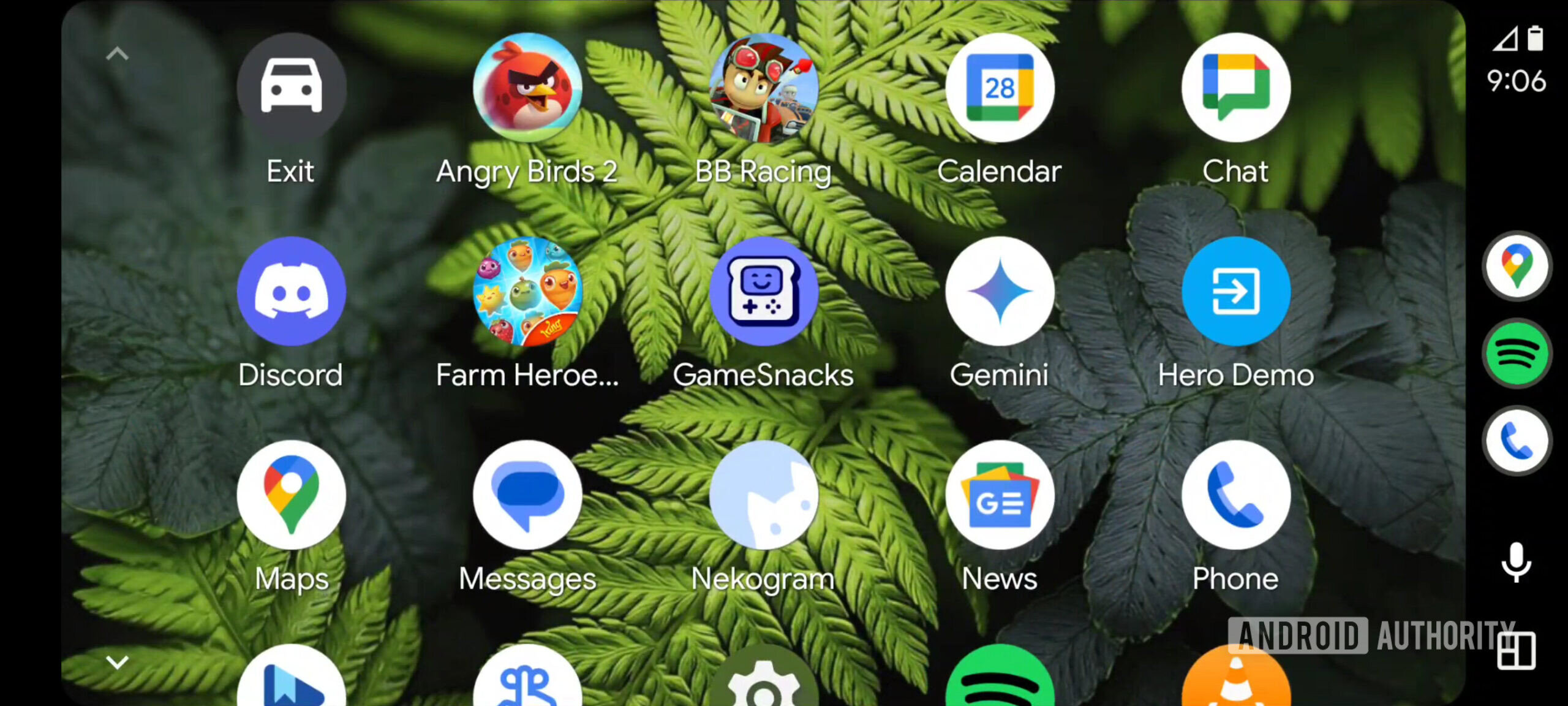Start Gemini assistant app

(999, 292)
